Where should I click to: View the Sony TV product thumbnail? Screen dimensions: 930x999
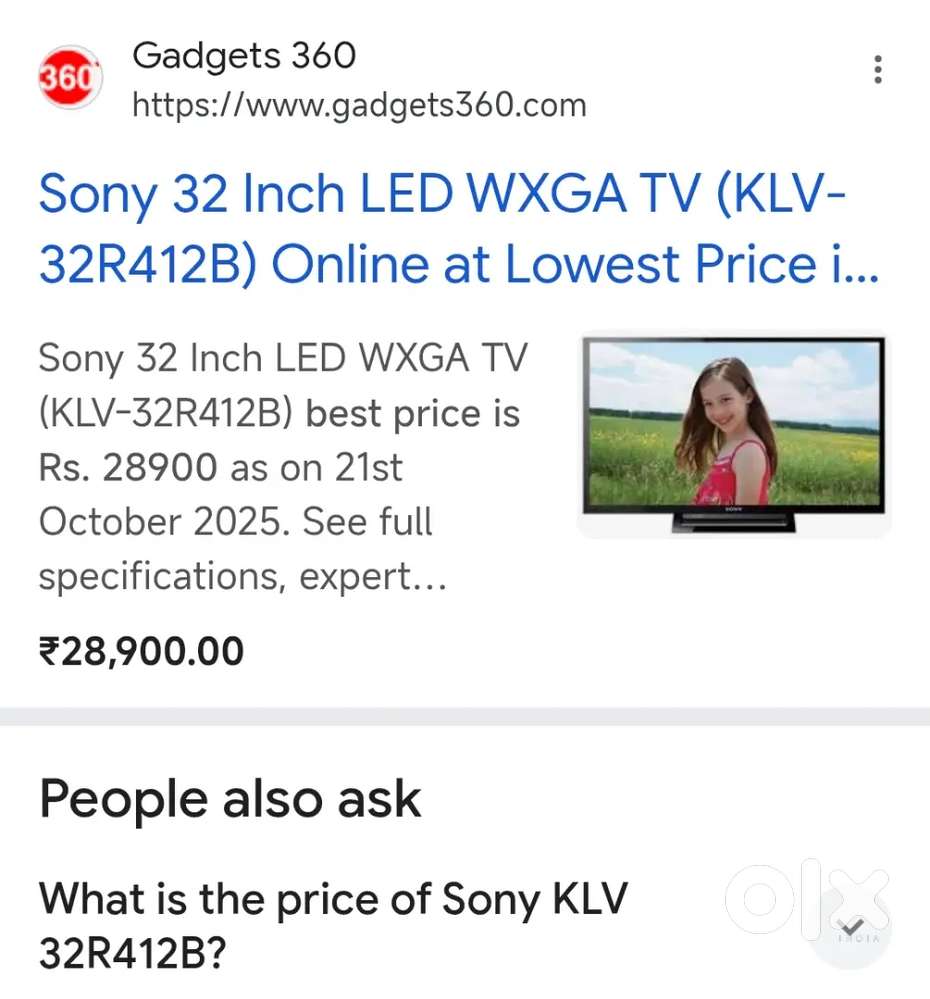pyautogui.click(x=734, y=433)
